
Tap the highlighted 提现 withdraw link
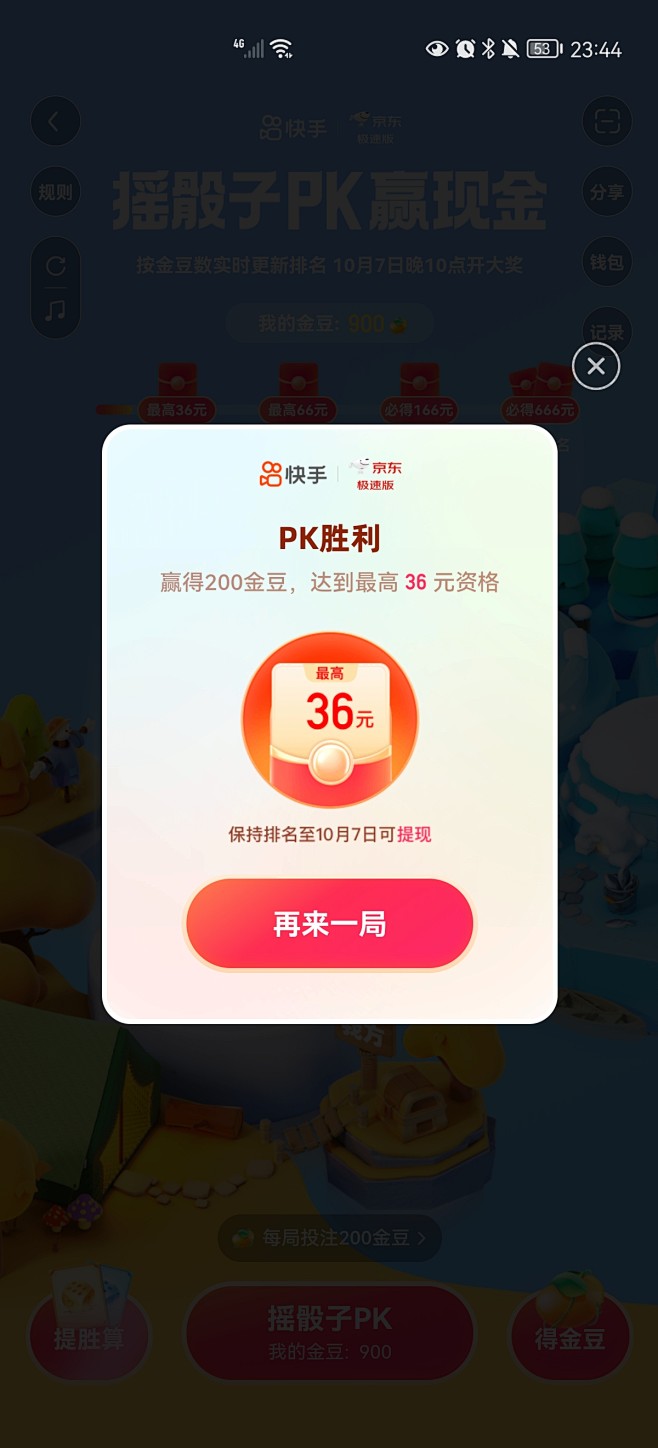415,834
